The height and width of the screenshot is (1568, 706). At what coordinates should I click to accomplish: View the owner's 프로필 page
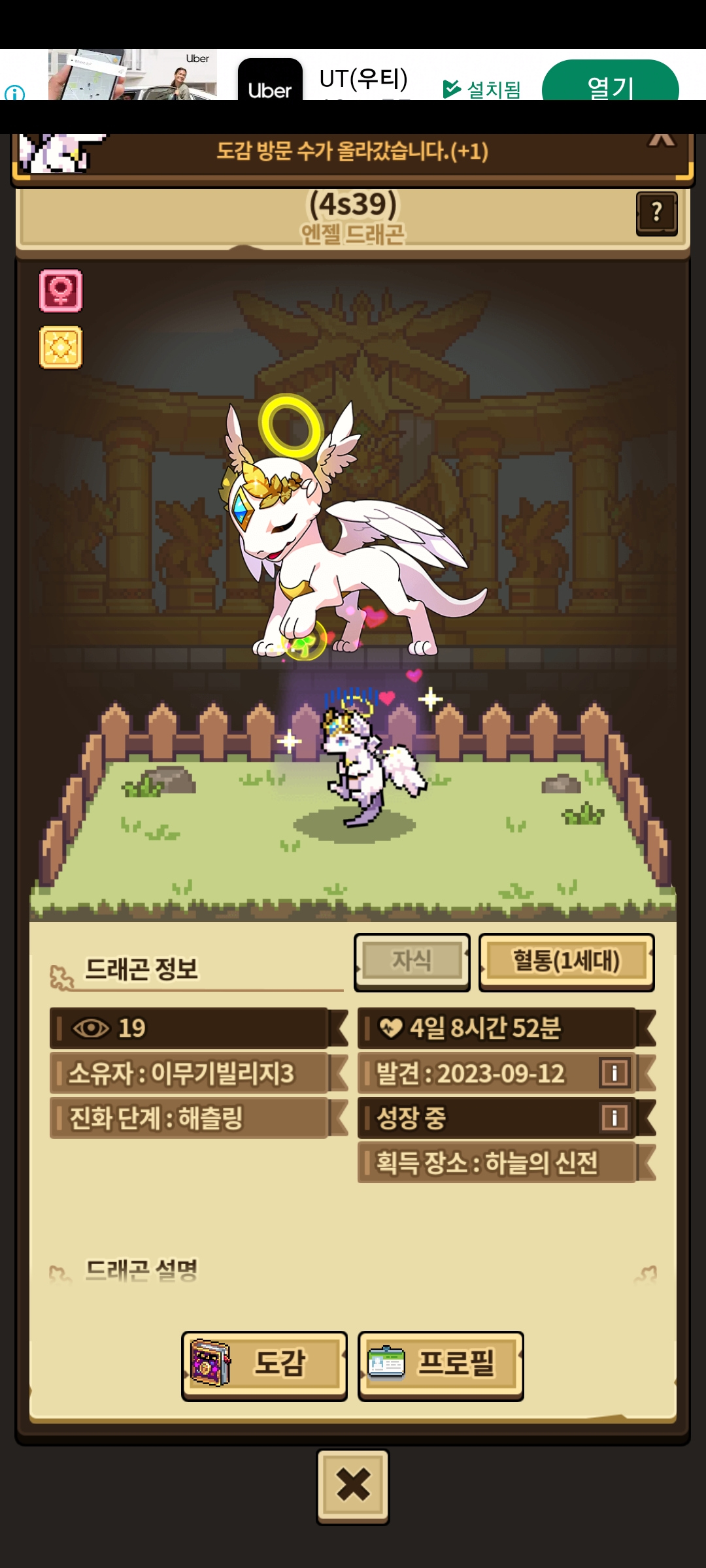click(441, 1365)
